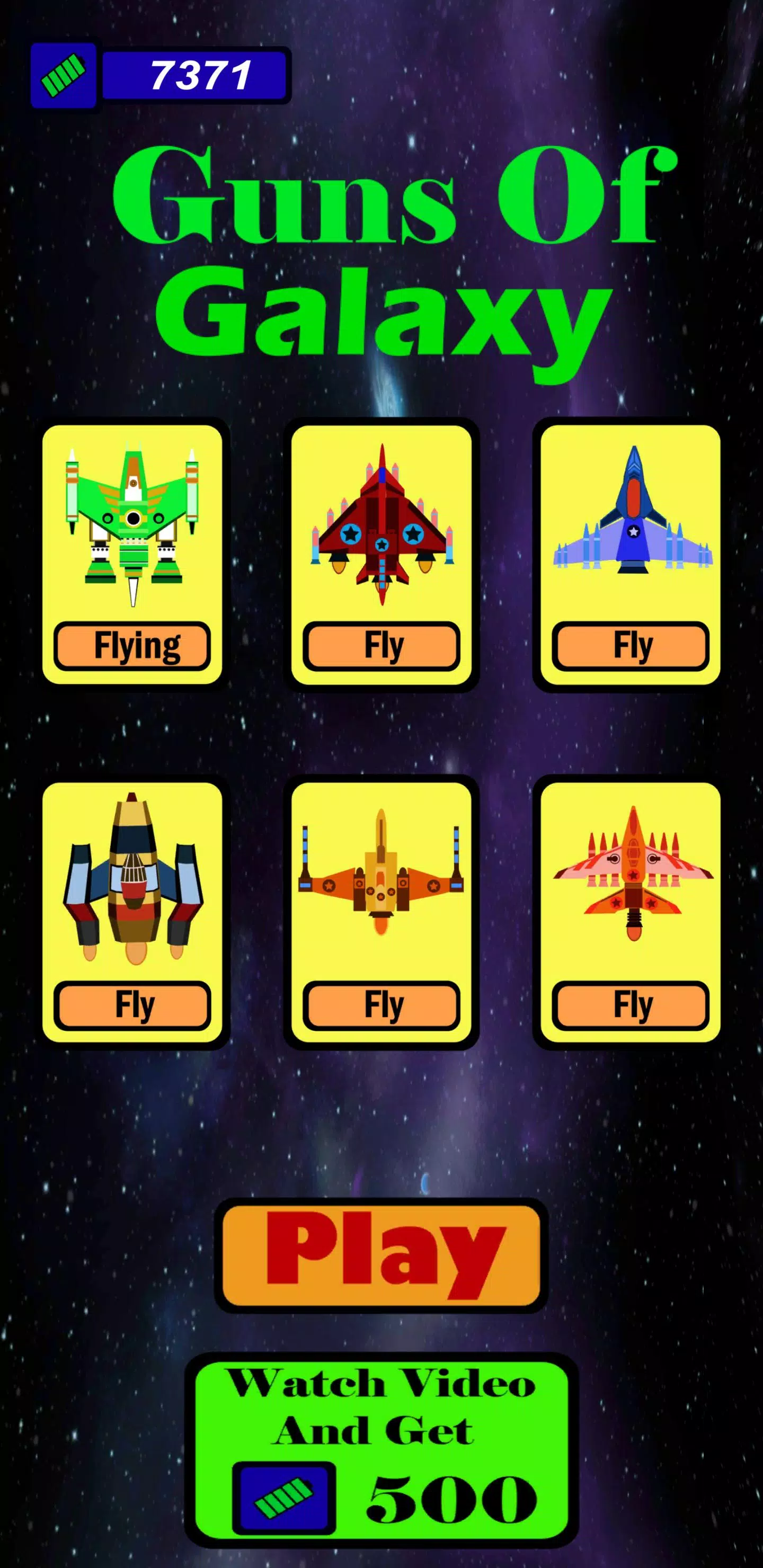763x1568 pixels.
Task: Select Fly under the orange wide-wing ship
Action: (x=381, y=1005)
